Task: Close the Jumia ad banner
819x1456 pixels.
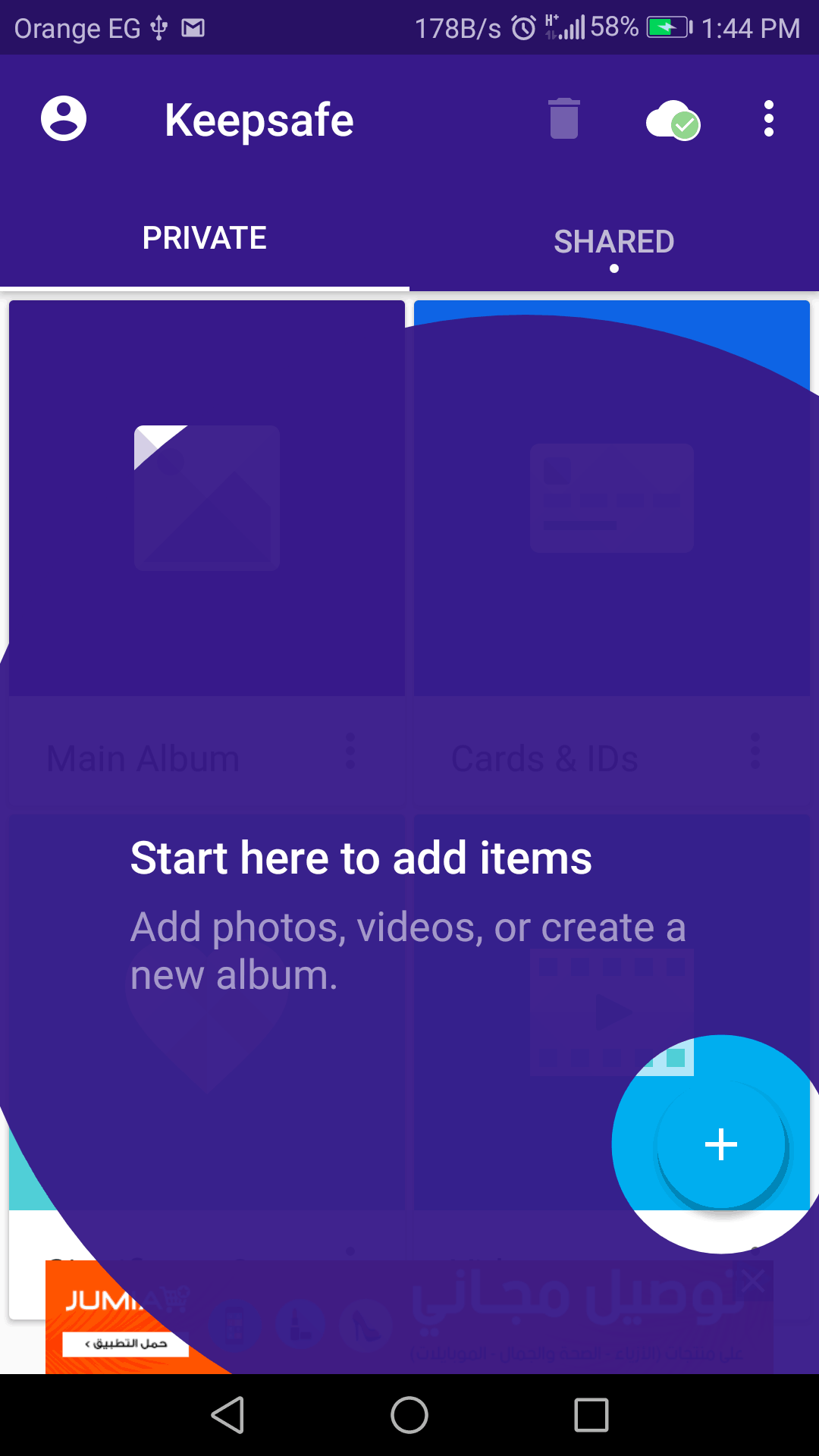Action: (754, 1282)
